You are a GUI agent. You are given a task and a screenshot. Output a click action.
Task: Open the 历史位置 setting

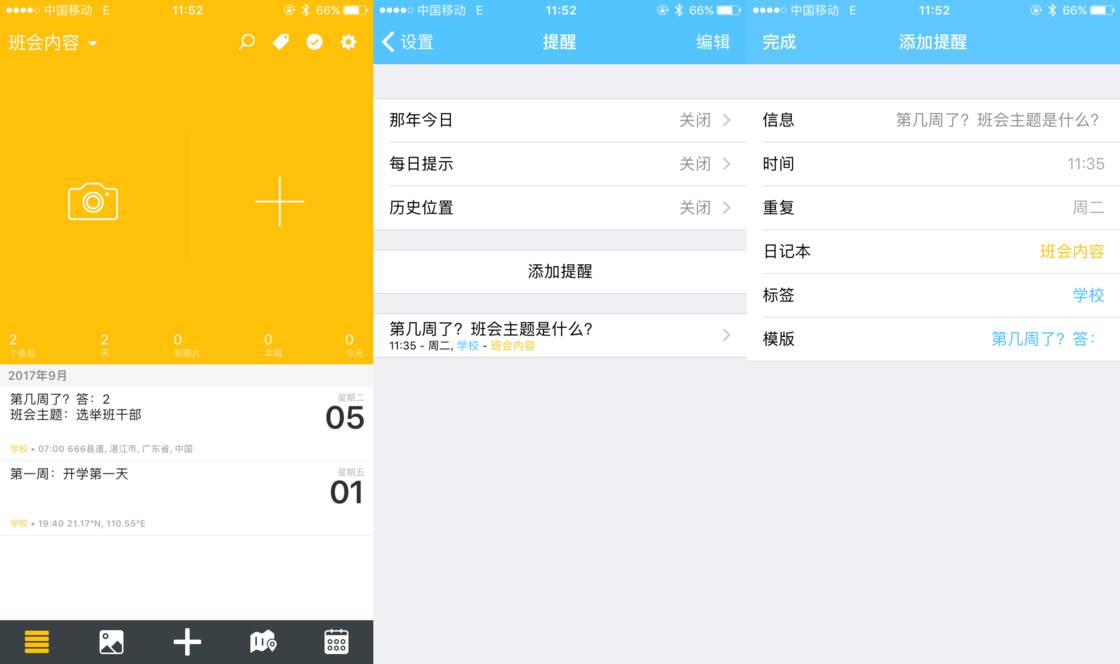[559, 208]
